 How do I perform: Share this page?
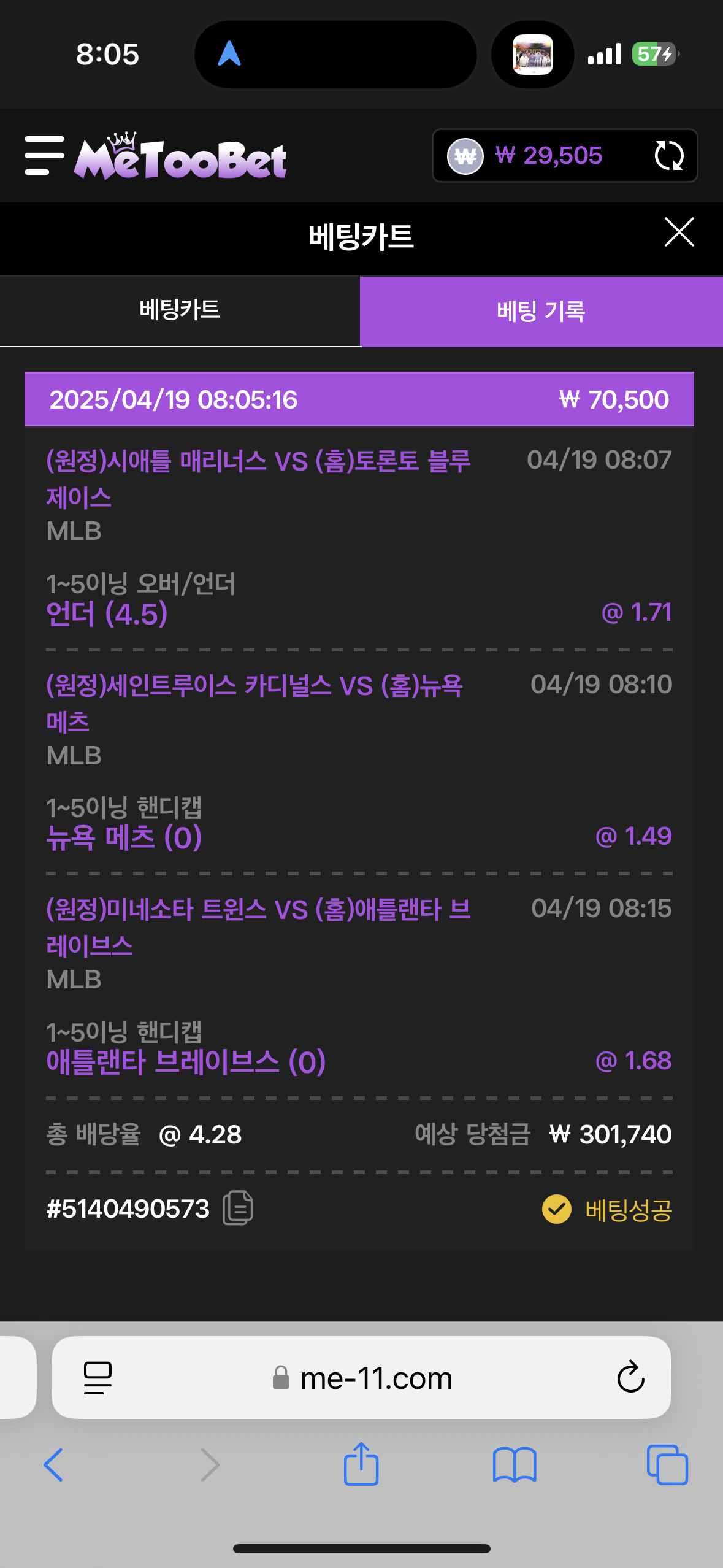361,1465
